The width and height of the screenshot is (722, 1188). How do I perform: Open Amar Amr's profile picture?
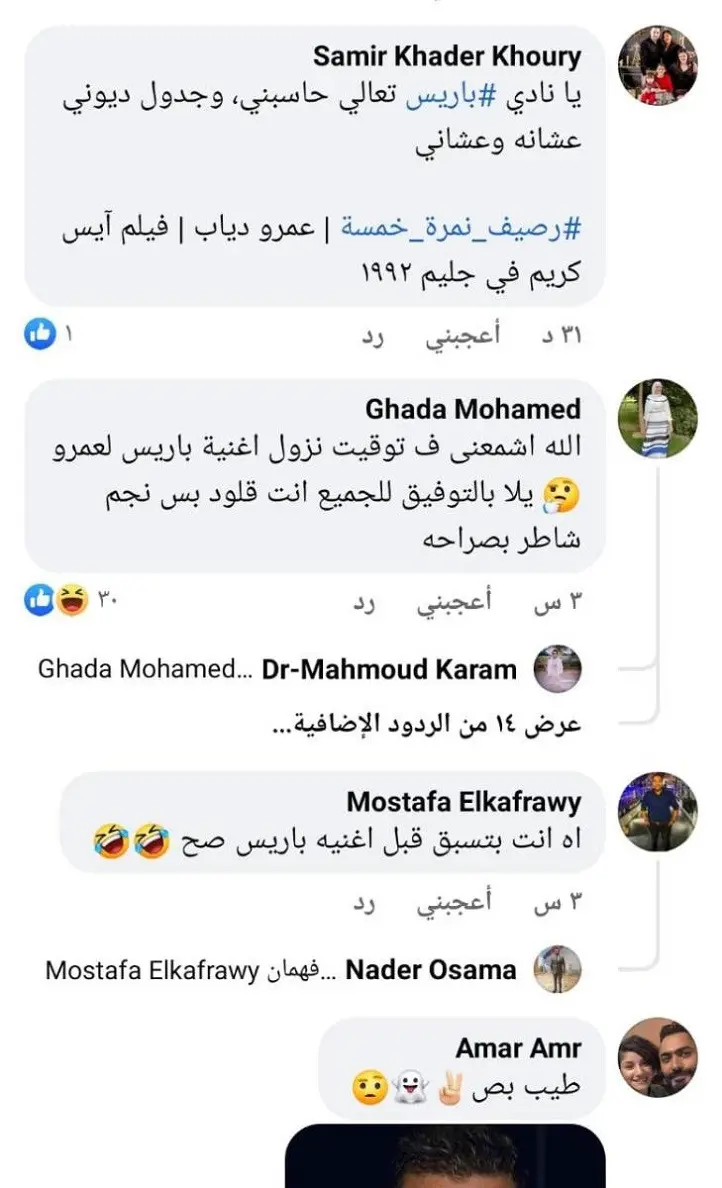pyautogui.click(x=658, y=1057)
